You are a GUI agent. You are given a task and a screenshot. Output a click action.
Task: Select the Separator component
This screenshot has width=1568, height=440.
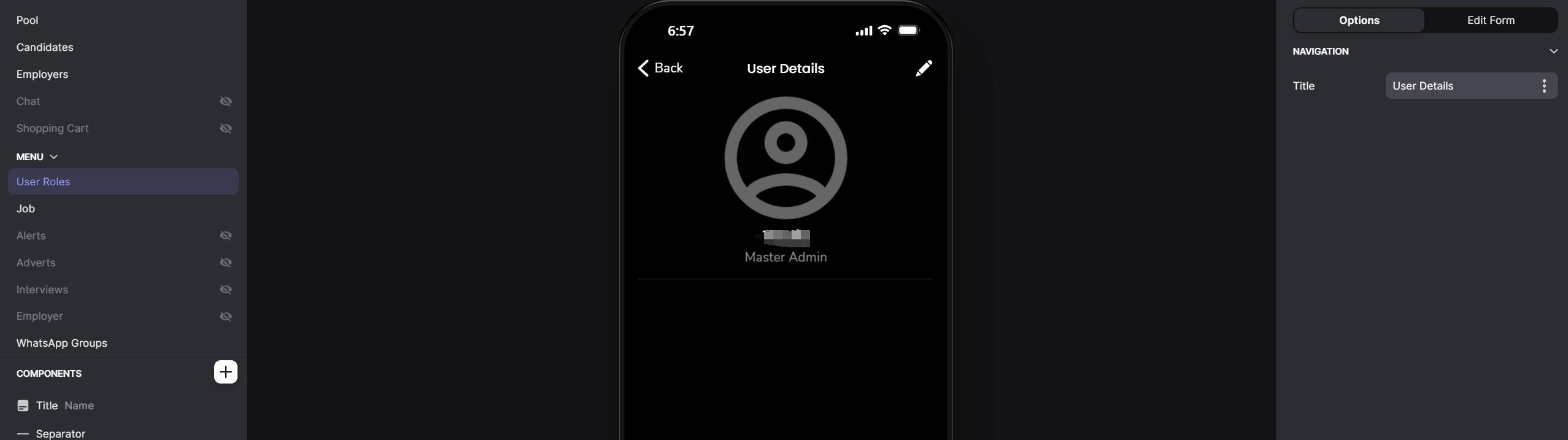(60, 433)
